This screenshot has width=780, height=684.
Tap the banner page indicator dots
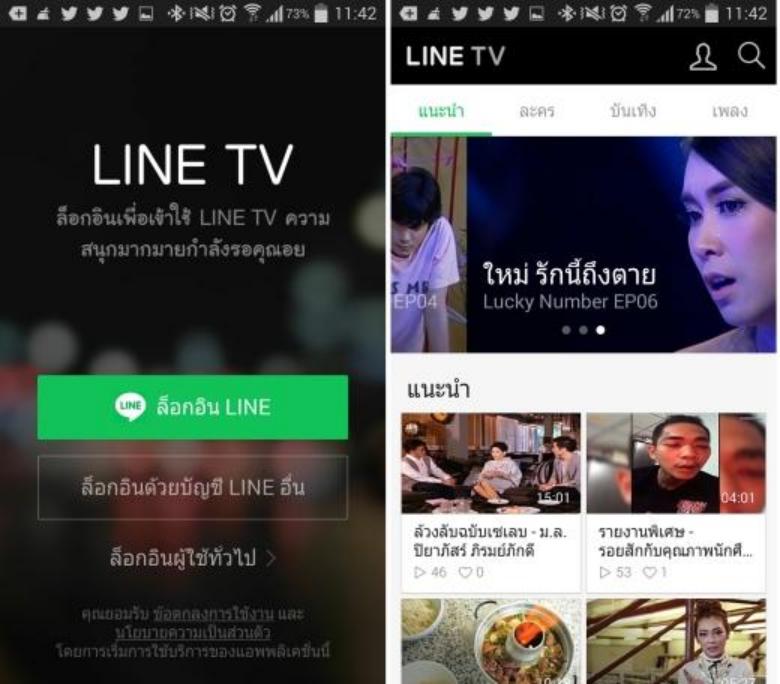pyautogui.click(x=583, y=329)
